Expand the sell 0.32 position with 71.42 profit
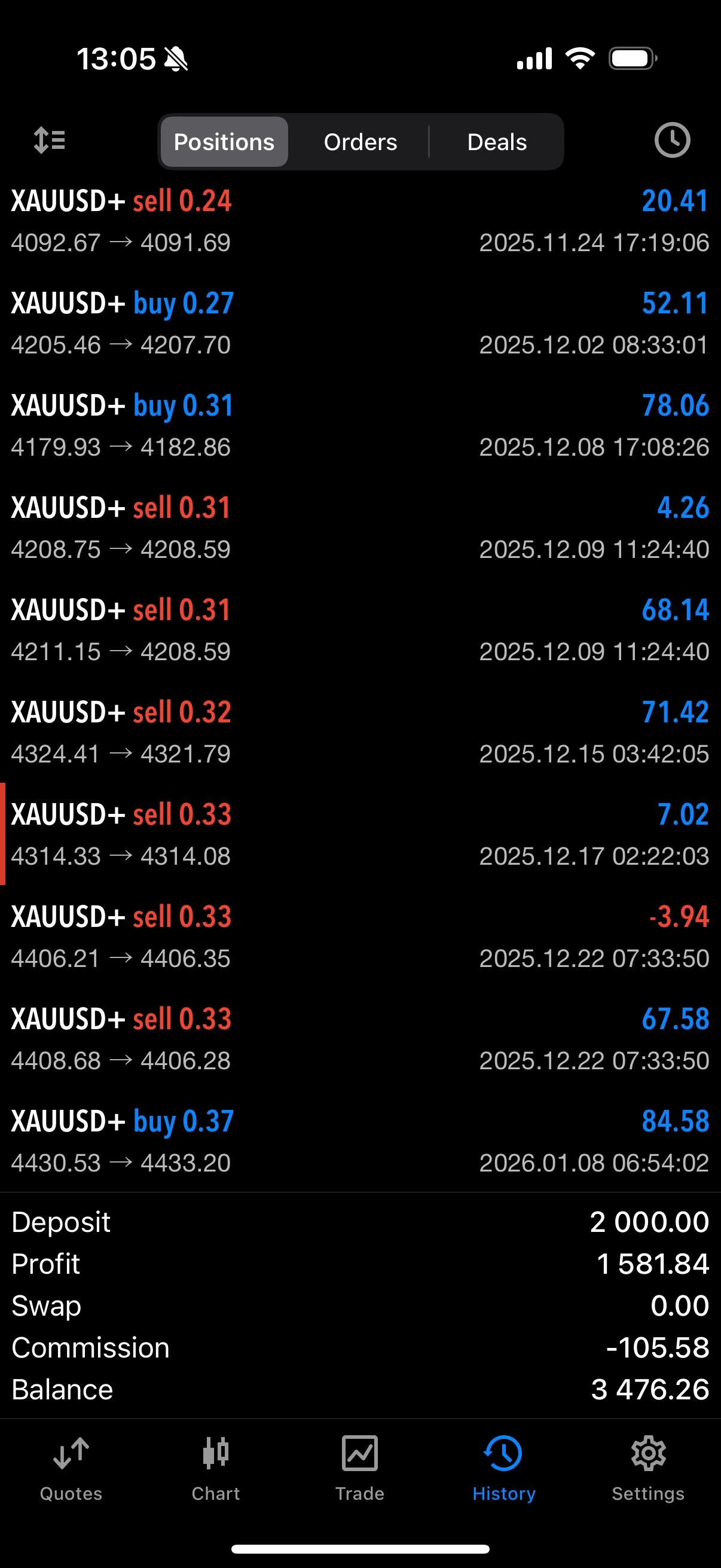 point(360,733)
